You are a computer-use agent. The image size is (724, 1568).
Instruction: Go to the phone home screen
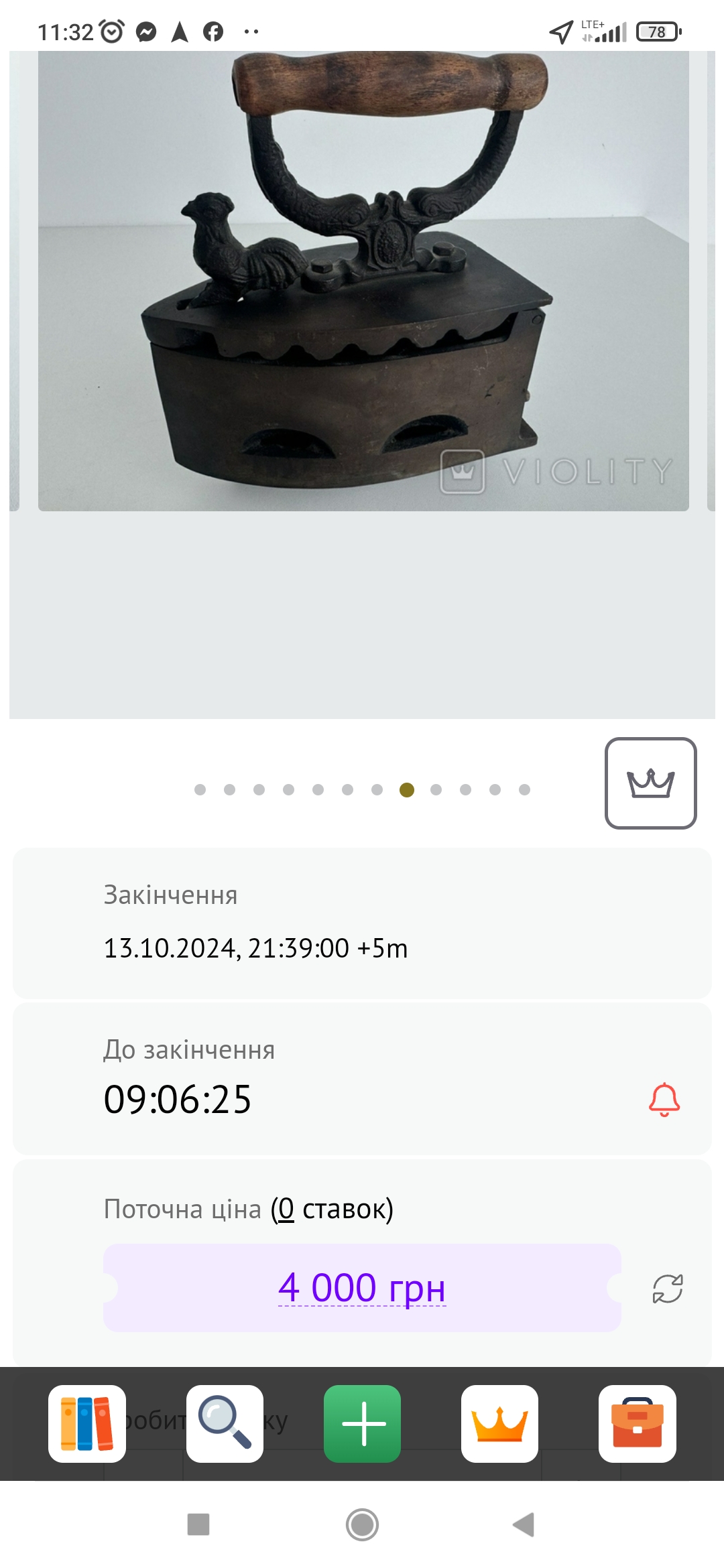362,1524
